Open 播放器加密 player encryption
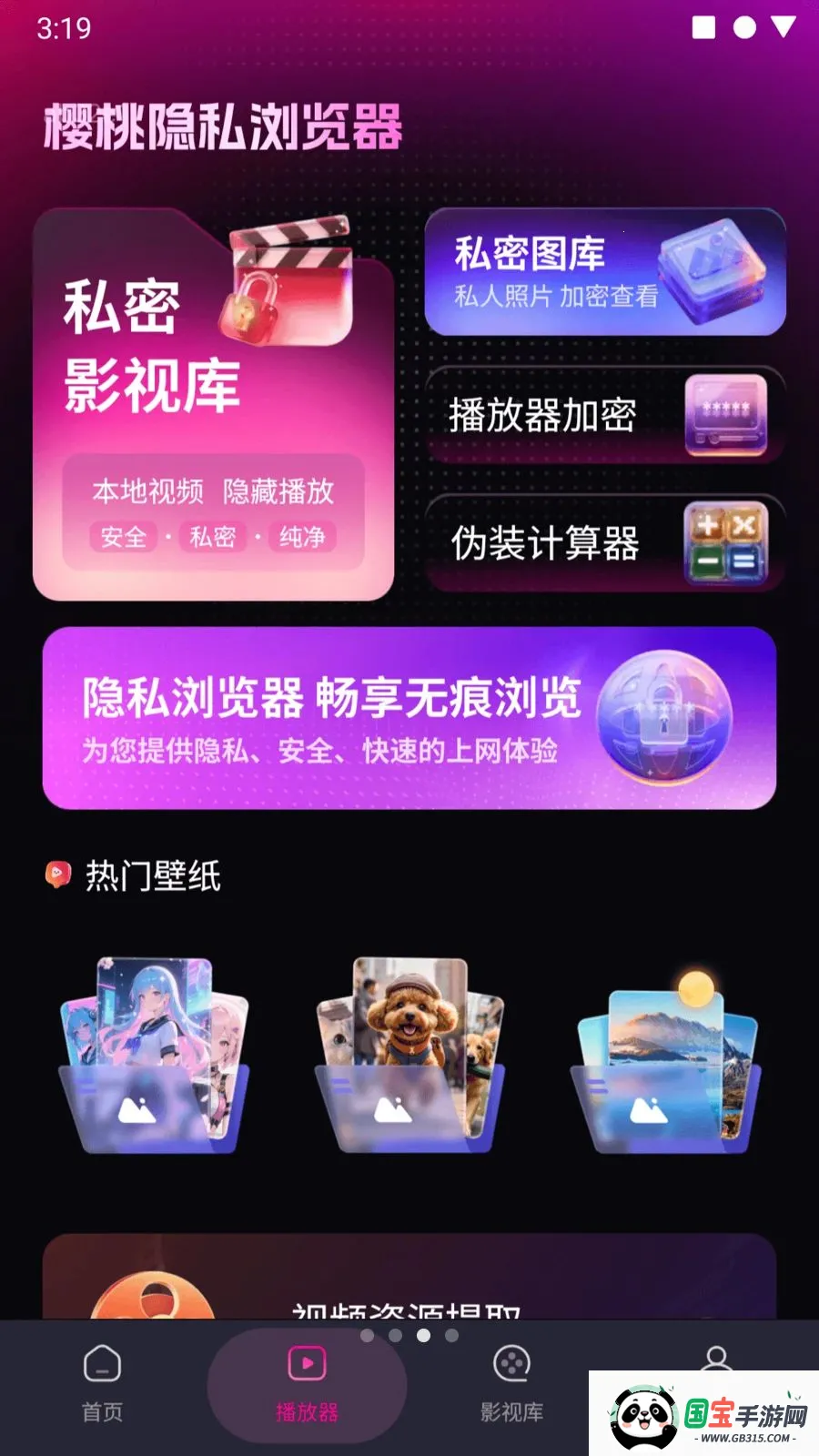 [x=605, y=416]
